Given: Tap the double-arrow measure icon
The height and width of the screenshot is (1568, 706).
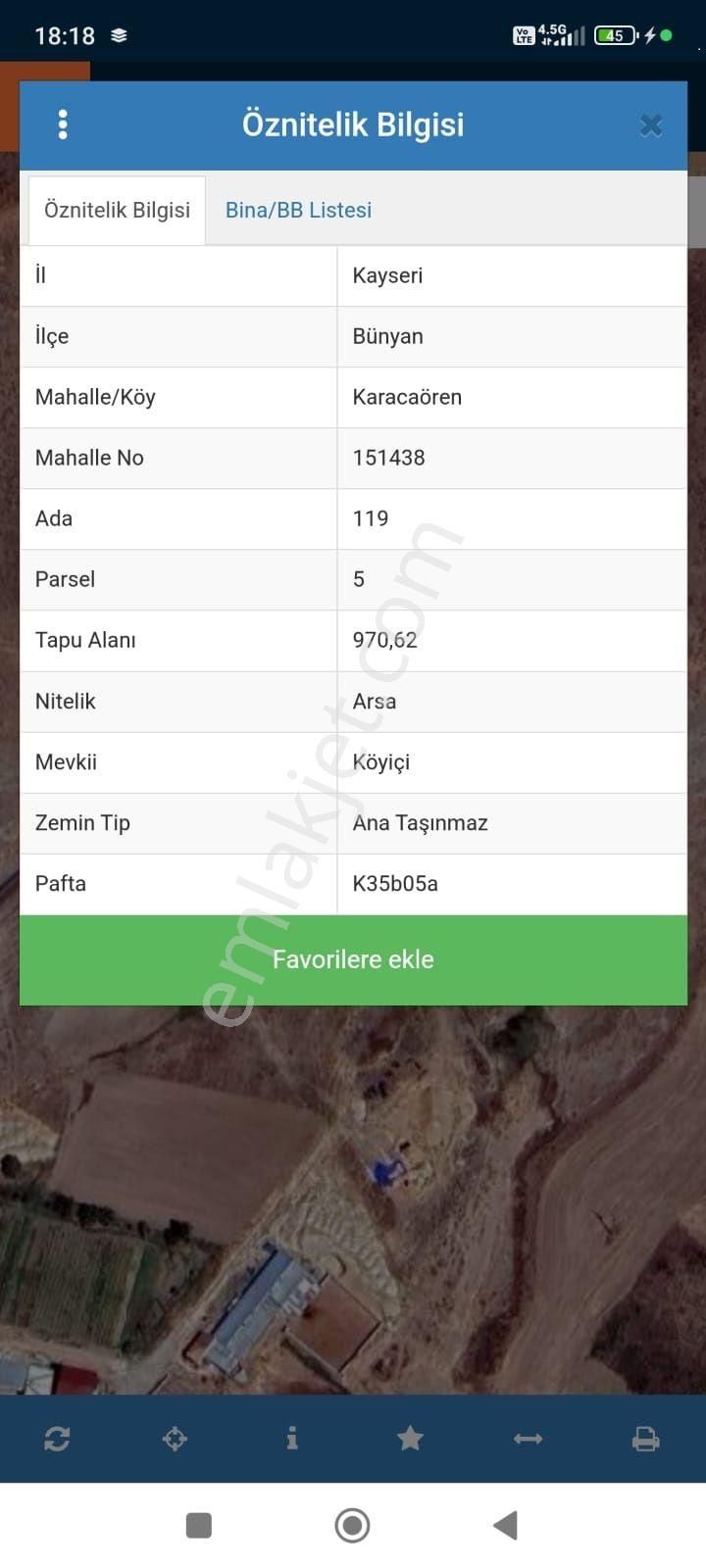Looking at the screenshot, I should pos(528,1439).
